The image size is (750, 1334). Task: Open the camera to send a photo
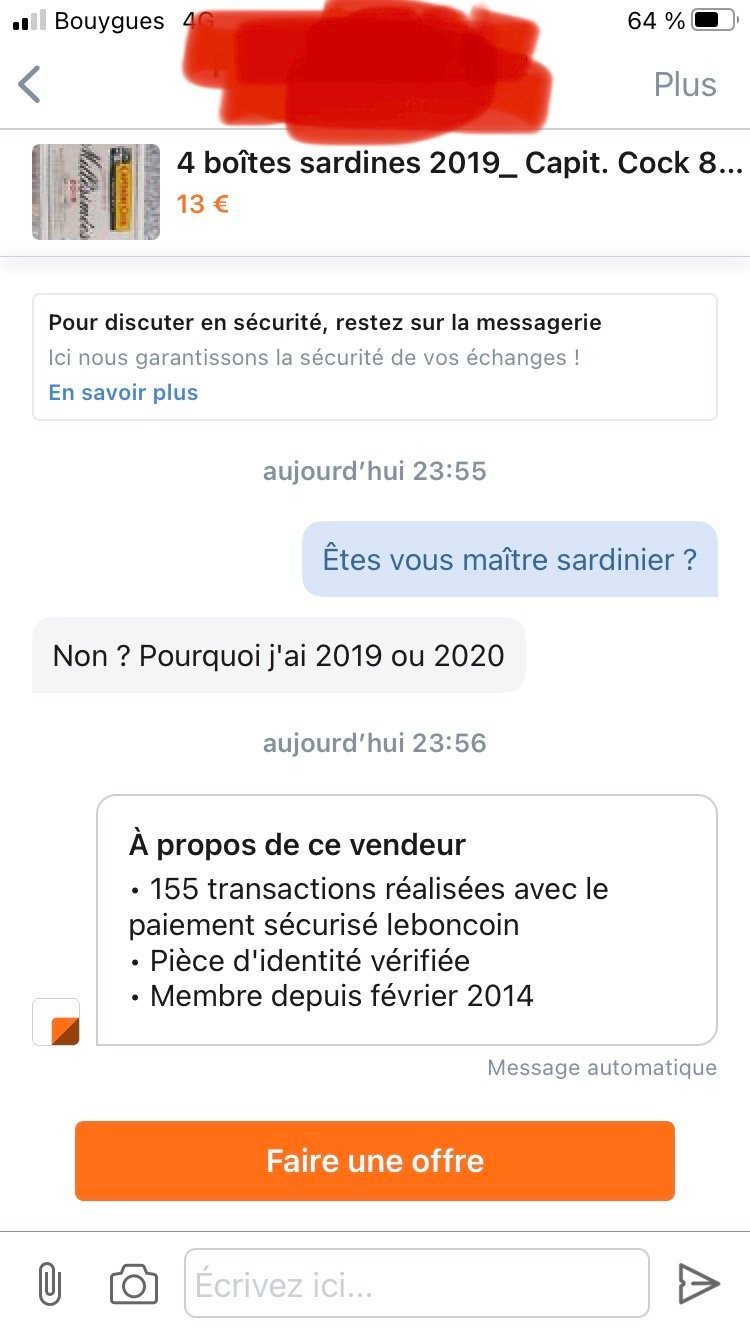(134, 1284)
